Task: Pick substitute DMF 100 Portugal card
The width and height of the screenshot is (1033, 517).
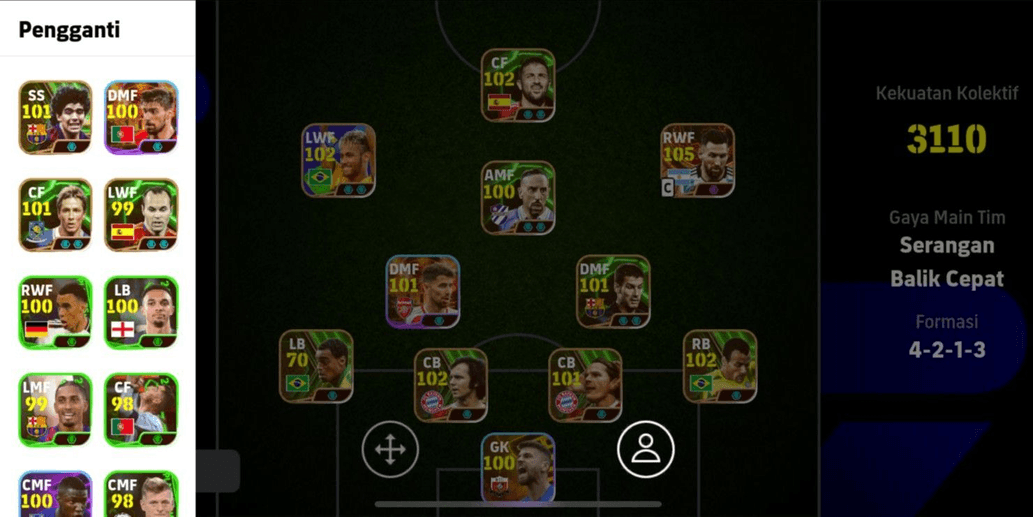Action: click(x=141, y=117)
